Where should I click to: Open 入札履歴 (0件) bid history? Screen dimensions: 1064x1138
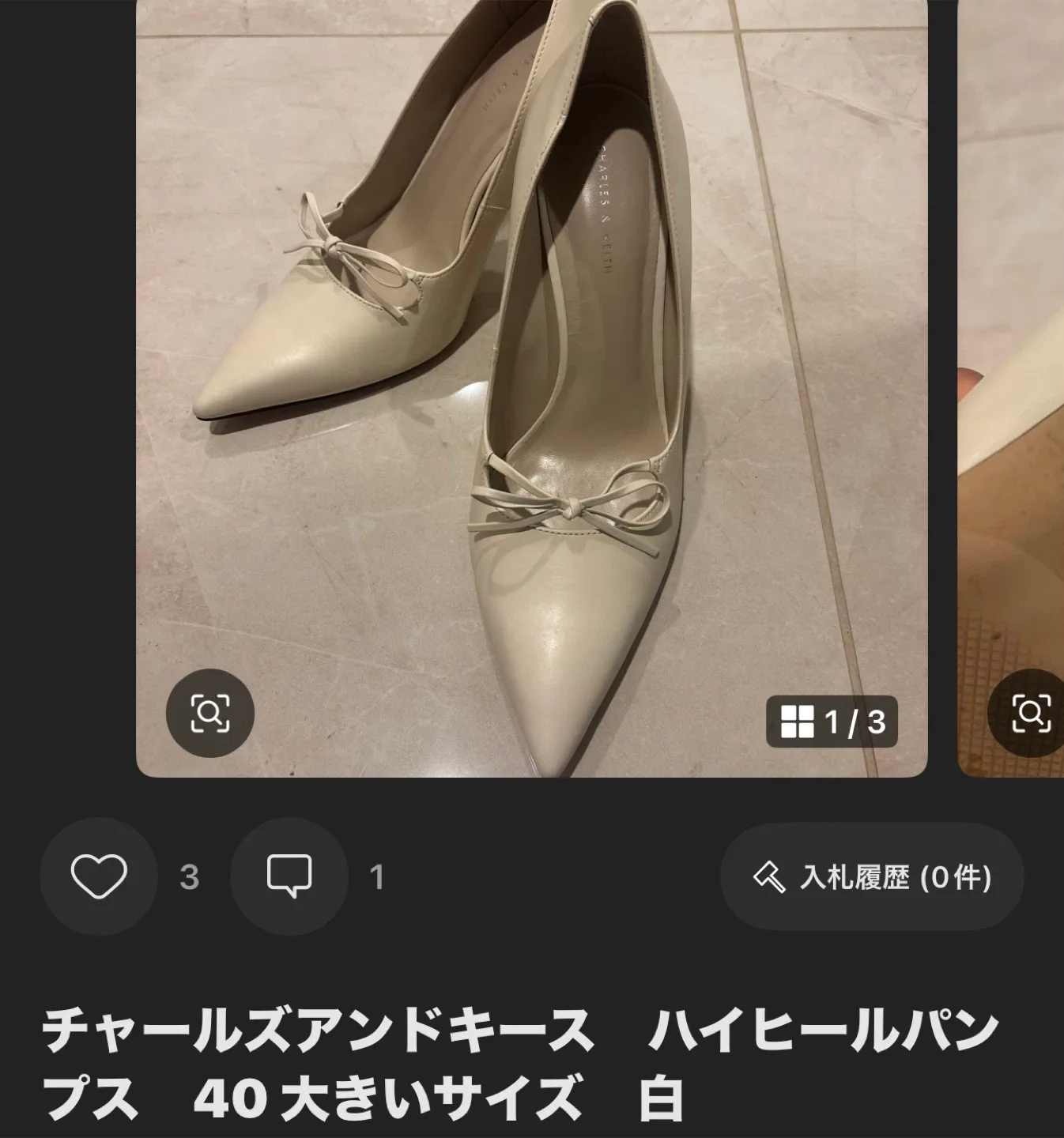click(868, 876)
